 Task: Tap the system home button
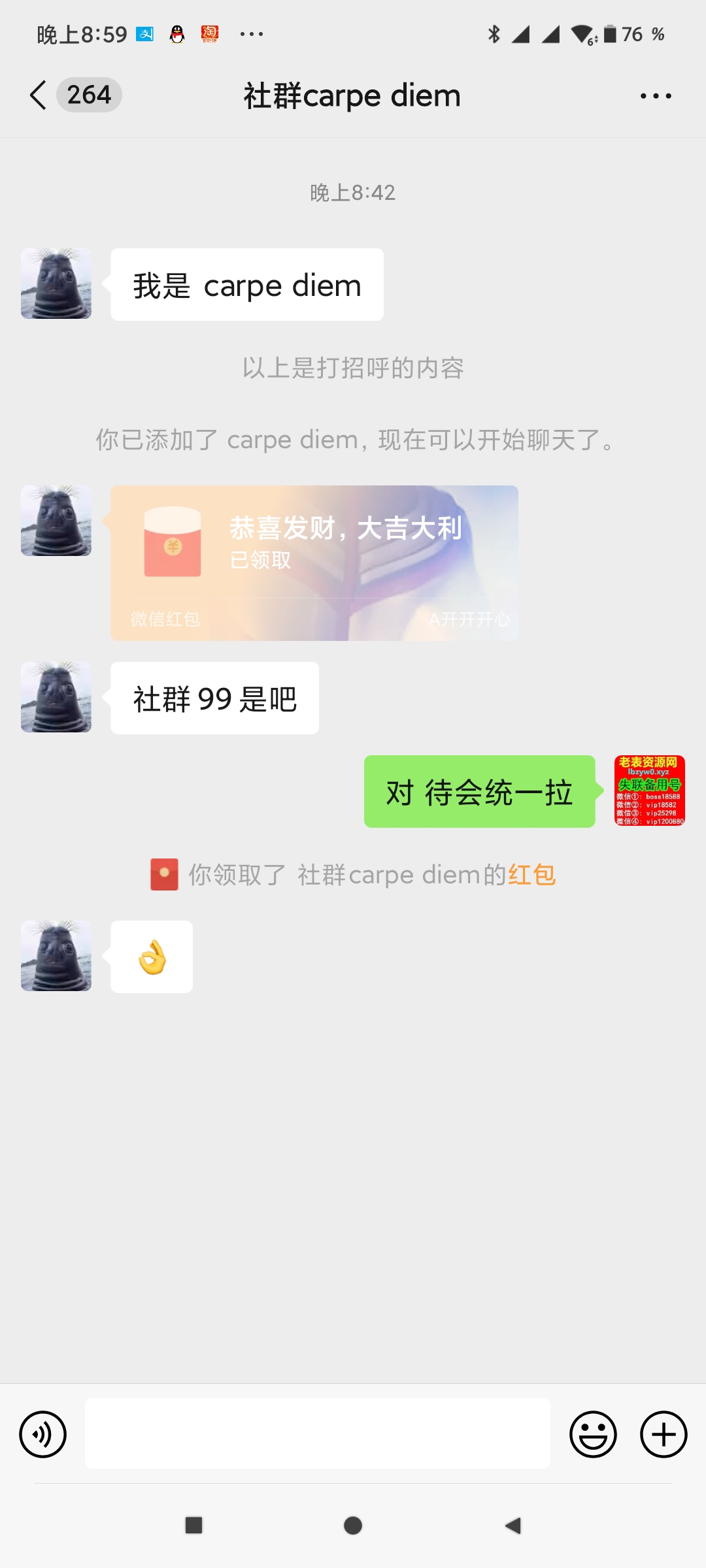tap(353, 1526)
